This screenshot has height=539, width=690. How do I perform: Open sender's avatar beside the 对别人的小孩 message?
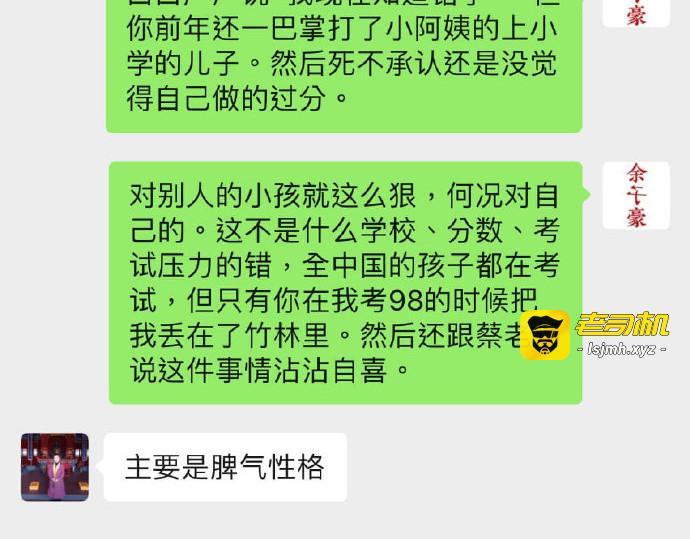point(636,195)
